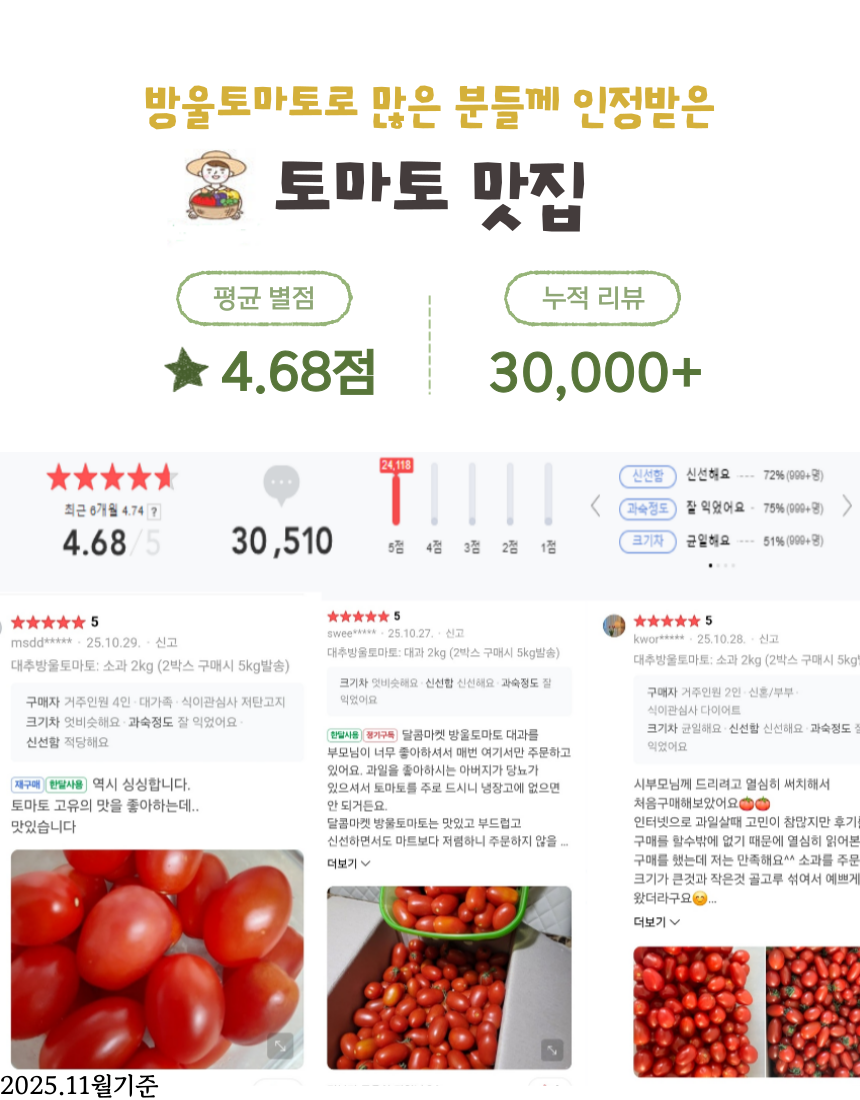Toggle the 크기차 keyword filter pill
This screenshot has width=860, height=1100.
[x=648, y=542]
